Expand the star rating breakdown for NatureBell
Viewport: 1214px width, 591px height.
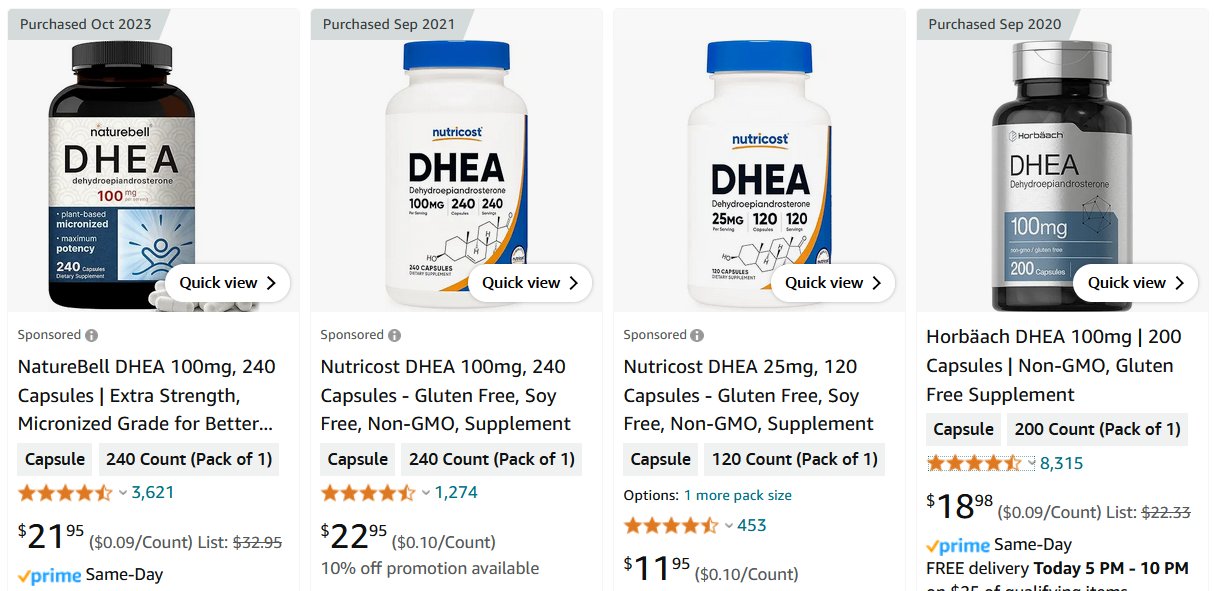pos(123,492)
